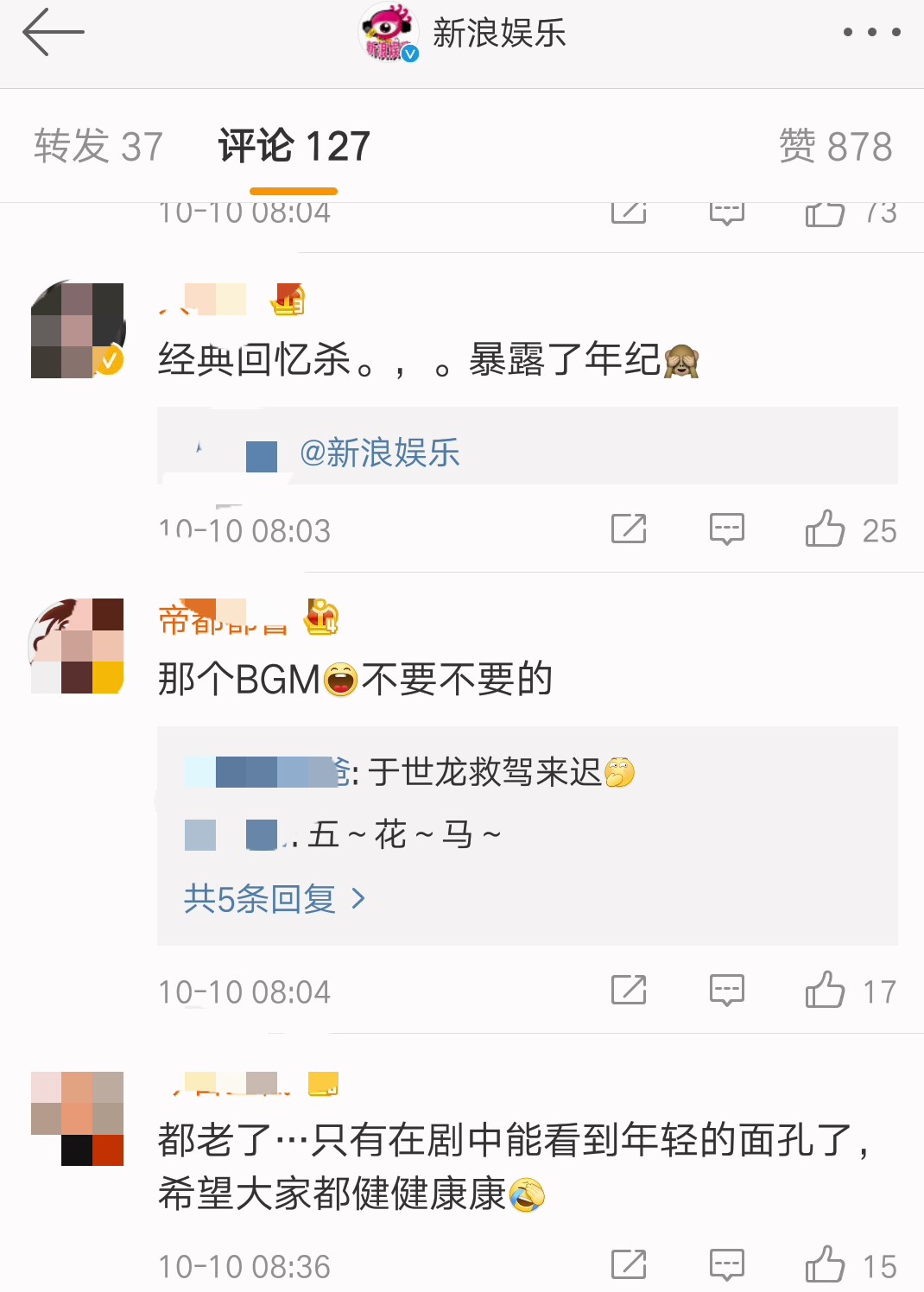Go back using the arrow icon
Viewport: 924px width, 1292px height.
point(53,33)
